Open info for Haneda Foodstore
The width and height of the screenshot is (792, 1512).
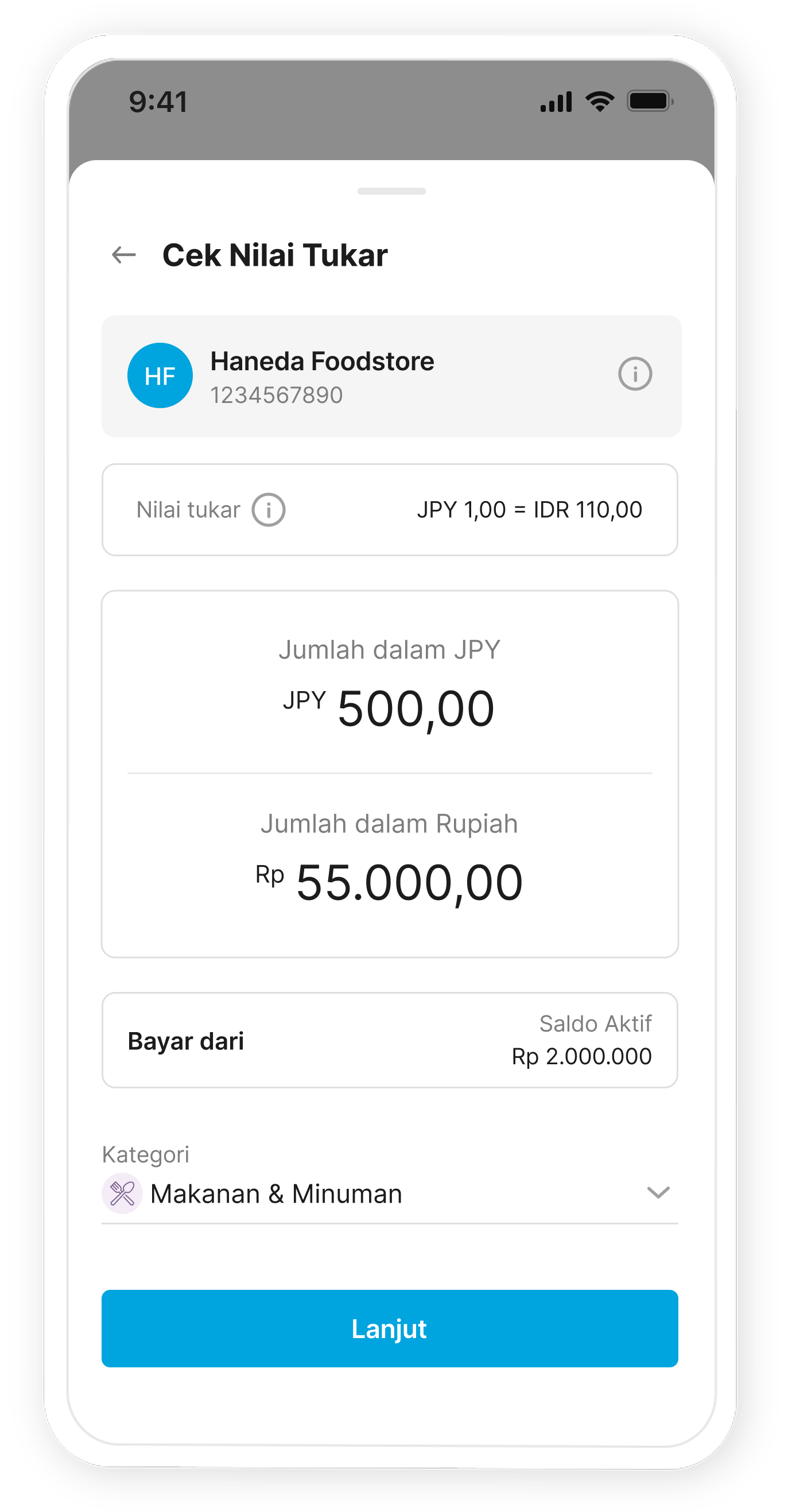point(635,374)
